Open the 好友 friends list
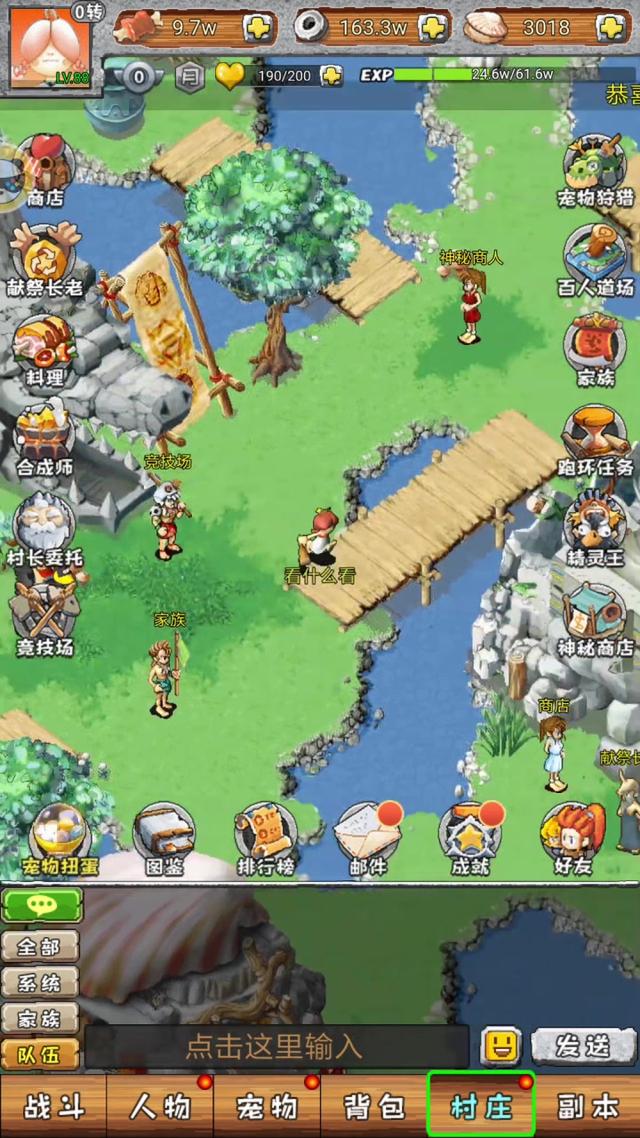The height and width of the screenshot is (1138, 640). (573, 838)
